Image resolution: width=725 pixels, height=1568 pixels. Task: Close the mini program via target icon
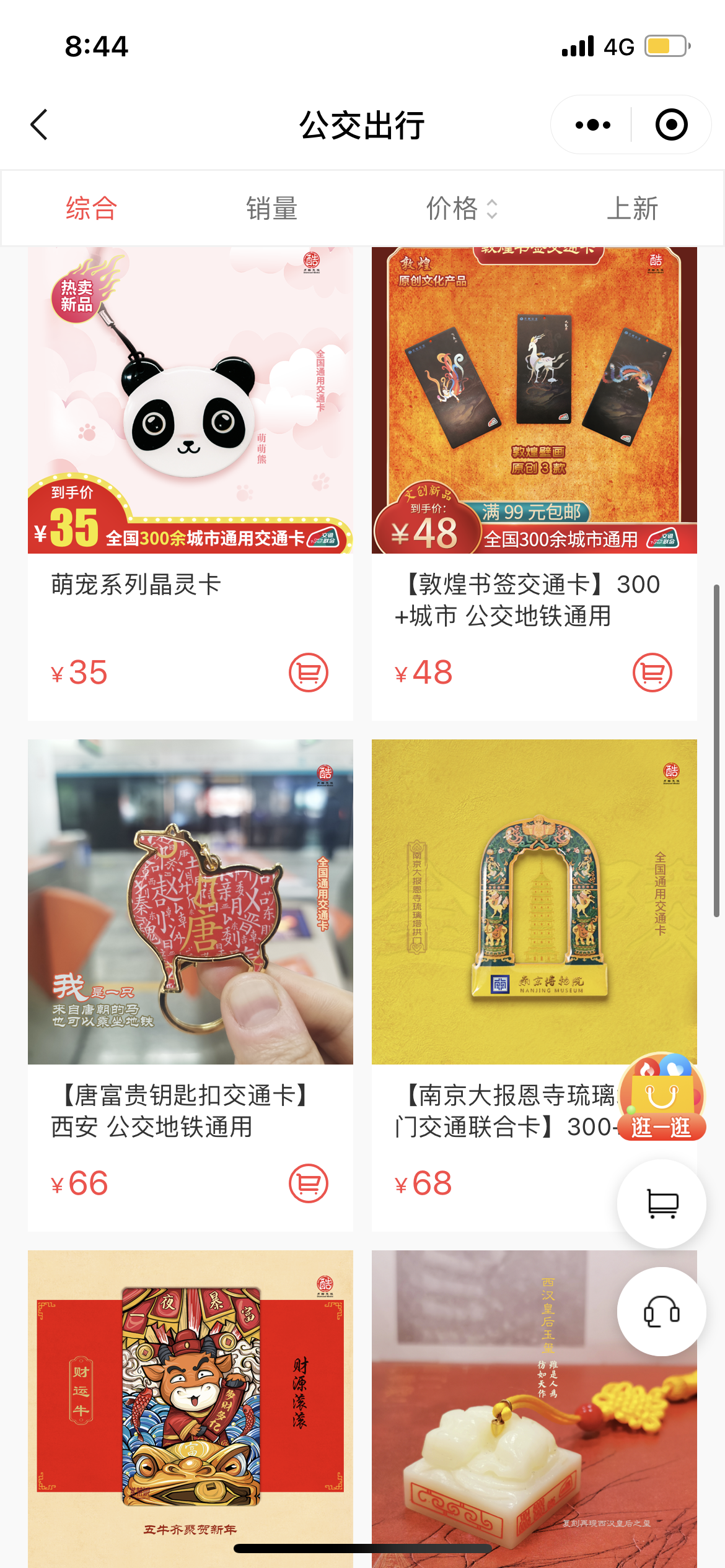(x=671, y=124)
